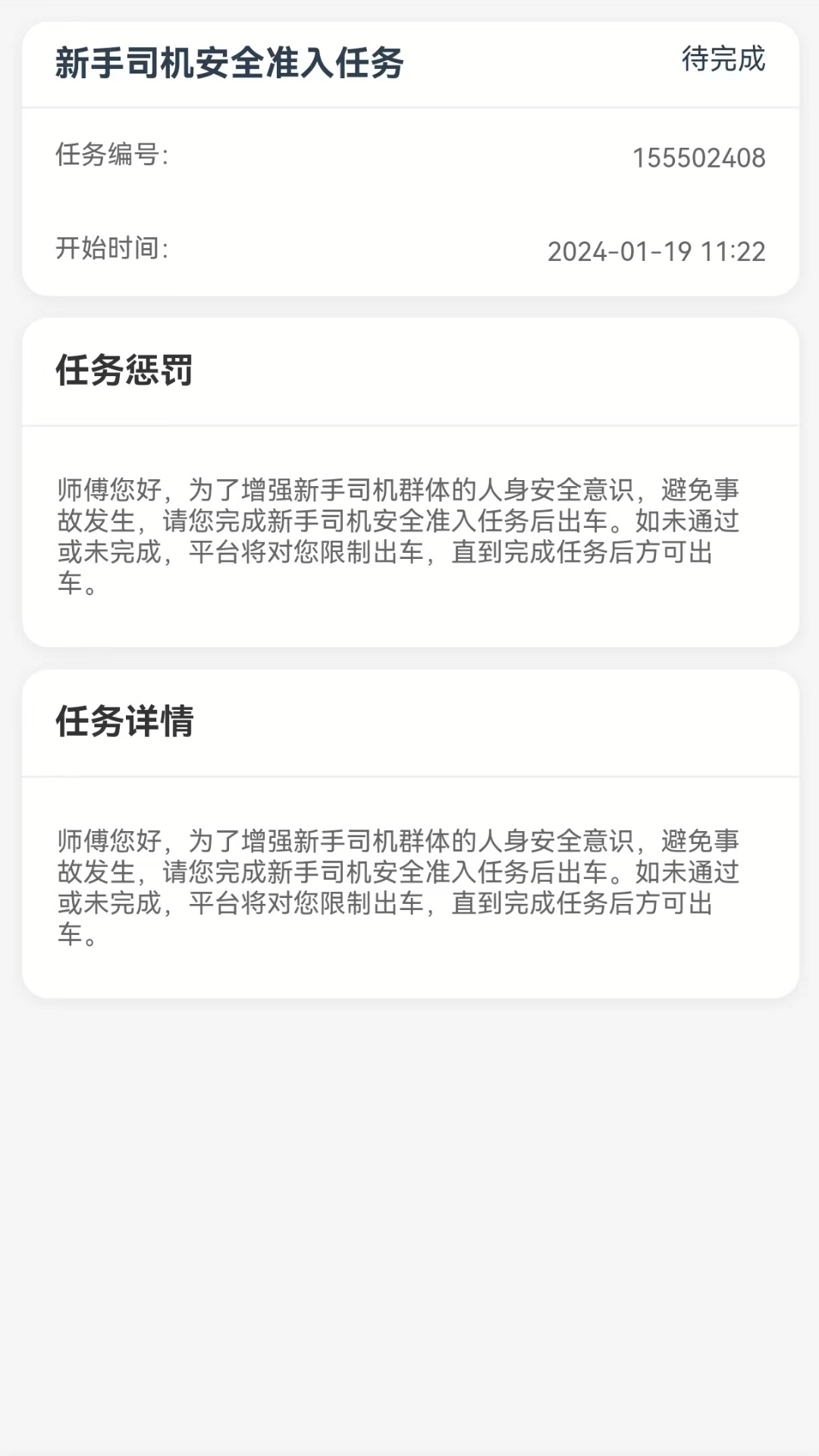Select the top task info card
This screenshot has width=819, height=1456.
(409, 159)
